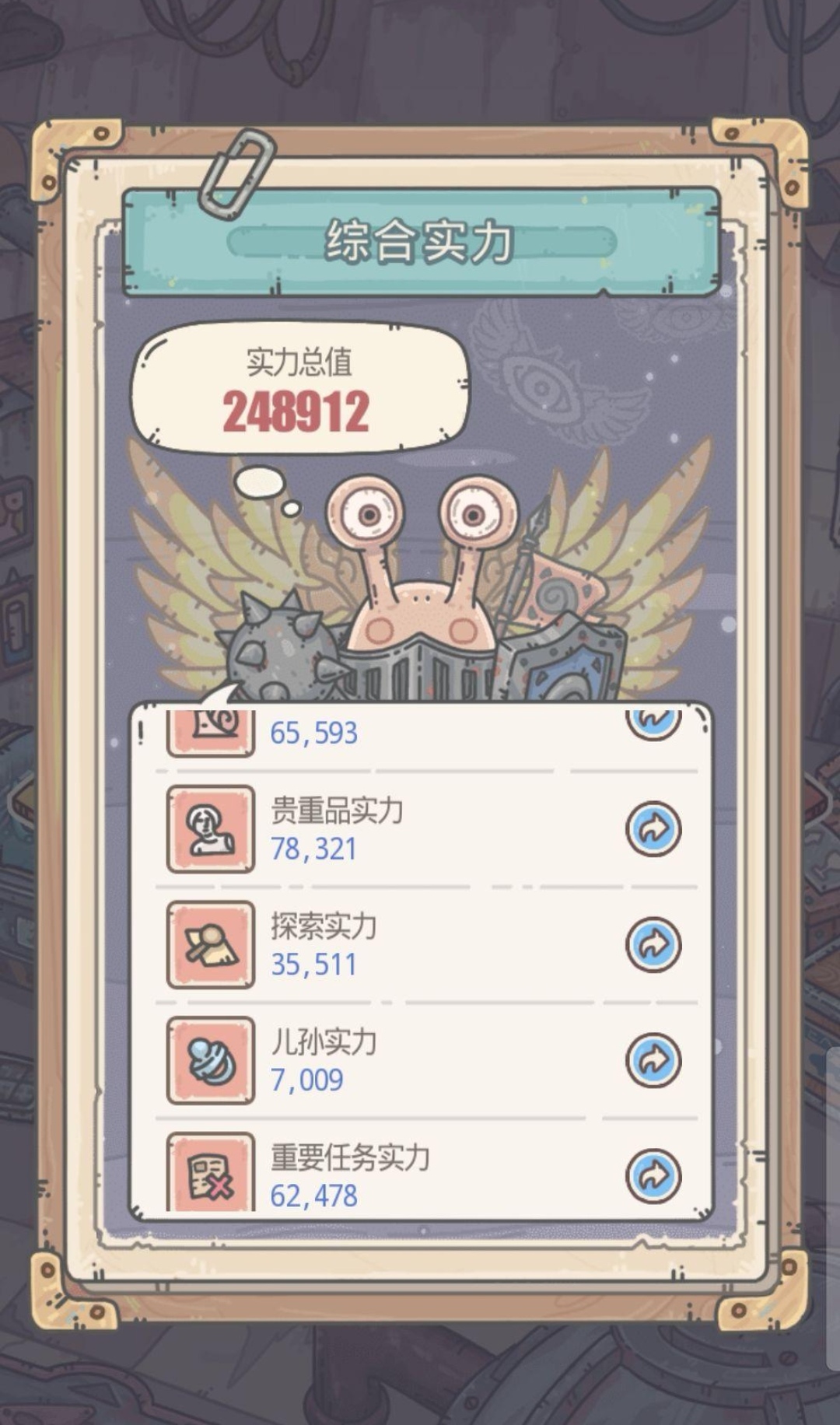840x1425 pixels.
Task: Open the arrow for 探索实力
Action: click(x=653, y=944)
